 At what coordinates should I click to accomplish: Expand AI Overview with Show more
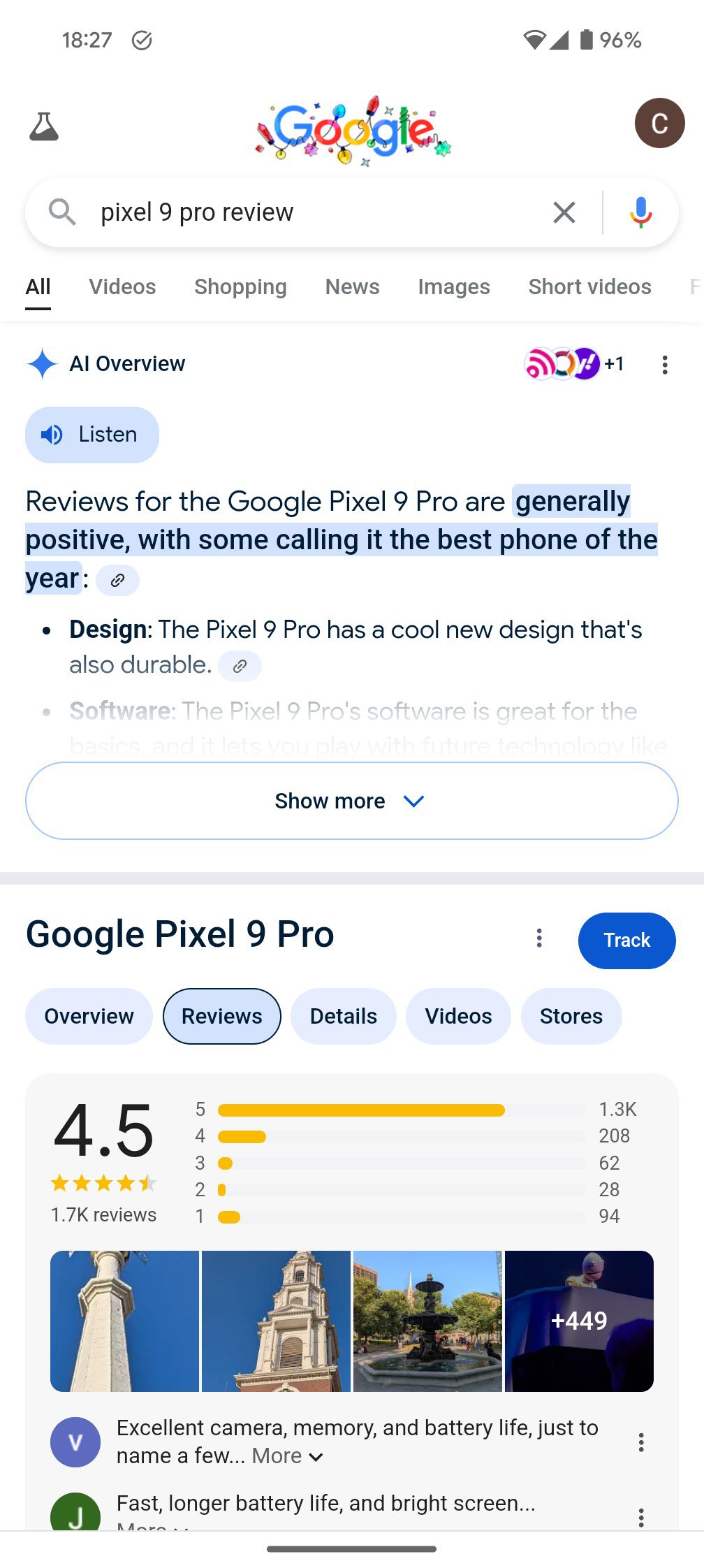[x=351, y=801]
